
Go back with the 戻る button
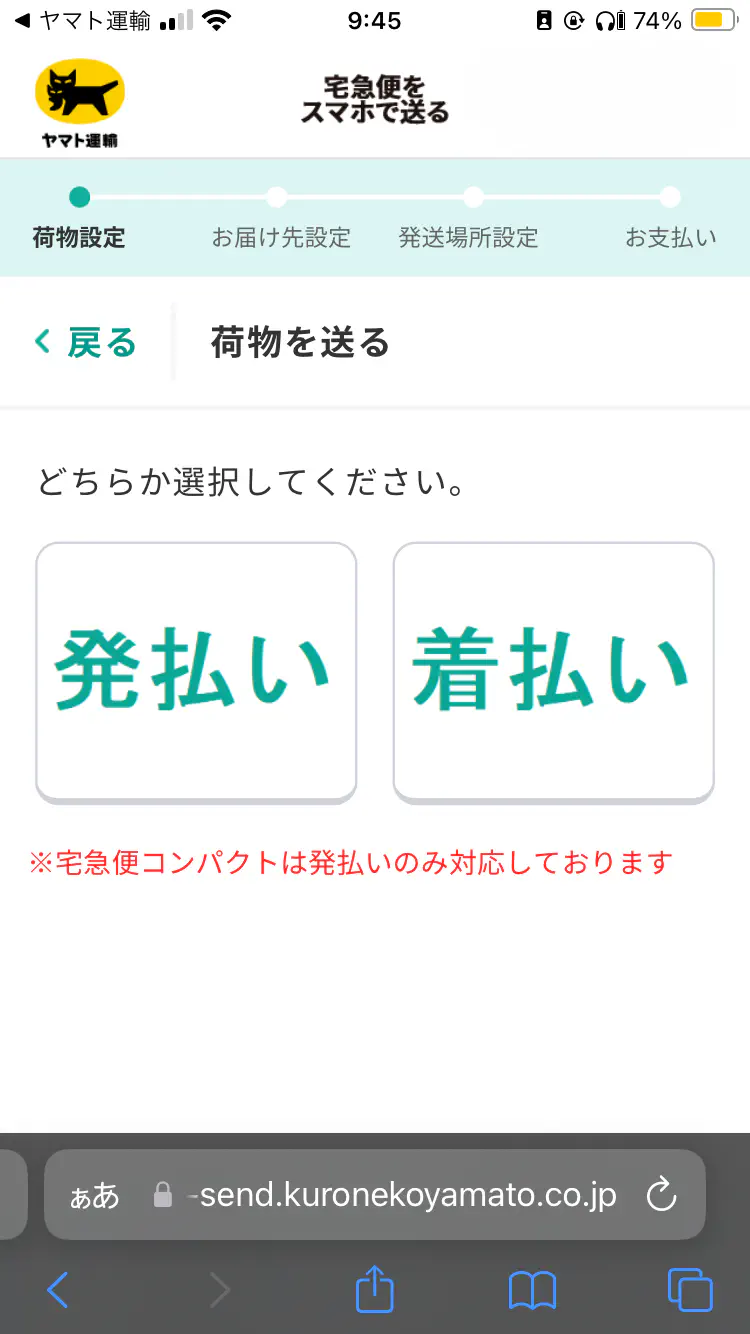pyautogui.click(x=86, y=343)
